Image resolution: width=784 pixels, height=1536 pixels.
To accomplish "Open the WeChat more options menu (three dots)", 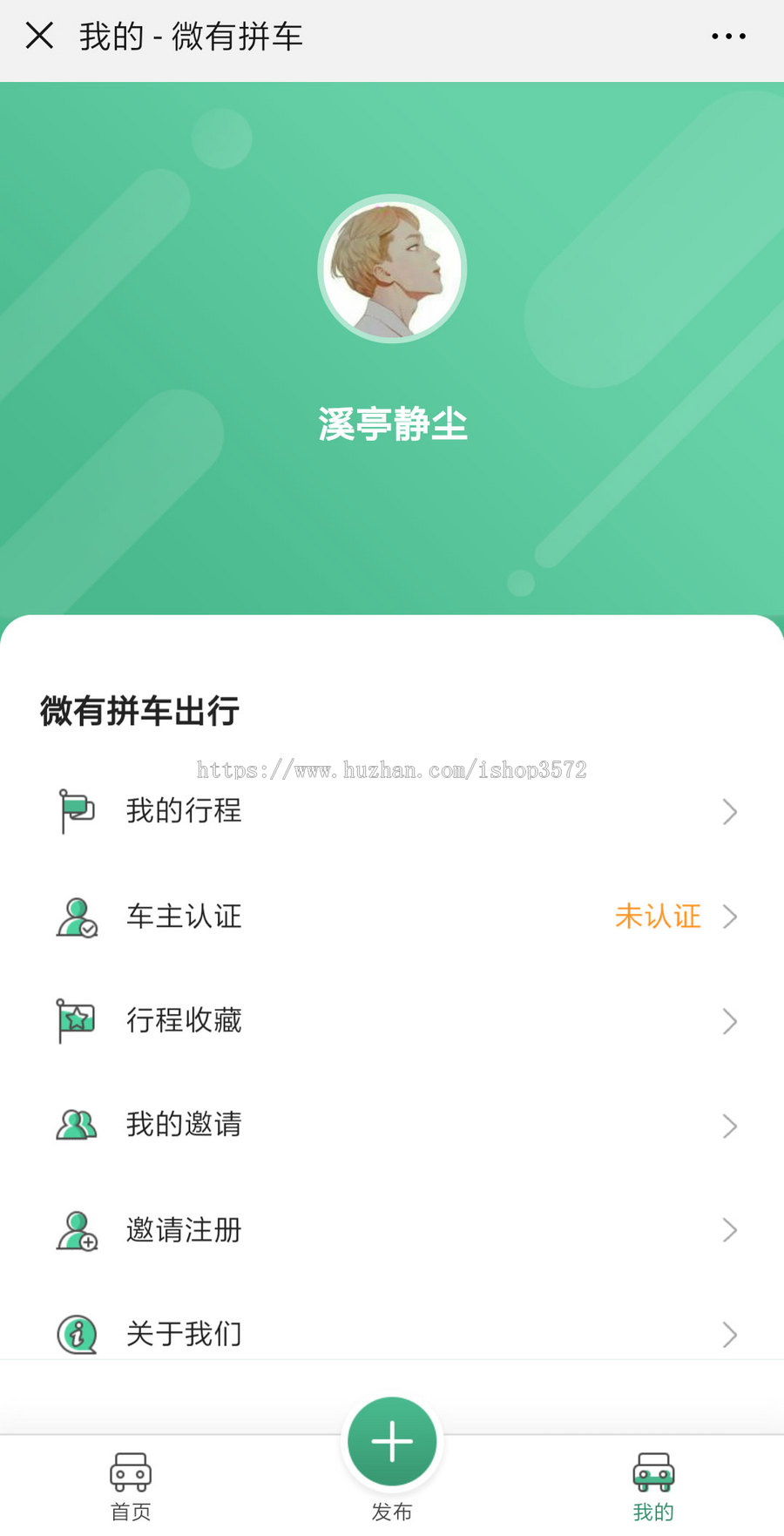I will [728, 36].
